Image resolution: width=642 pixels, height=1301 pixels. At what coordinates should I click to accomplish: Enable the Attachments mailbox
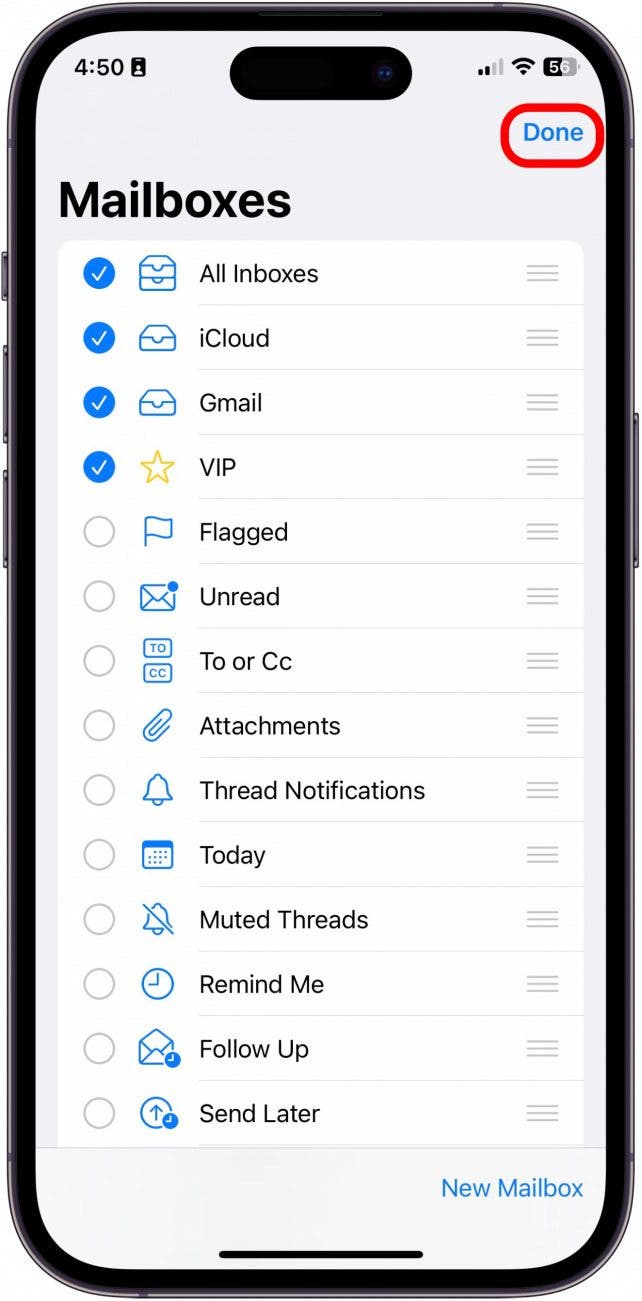click(x=99, y=726)
